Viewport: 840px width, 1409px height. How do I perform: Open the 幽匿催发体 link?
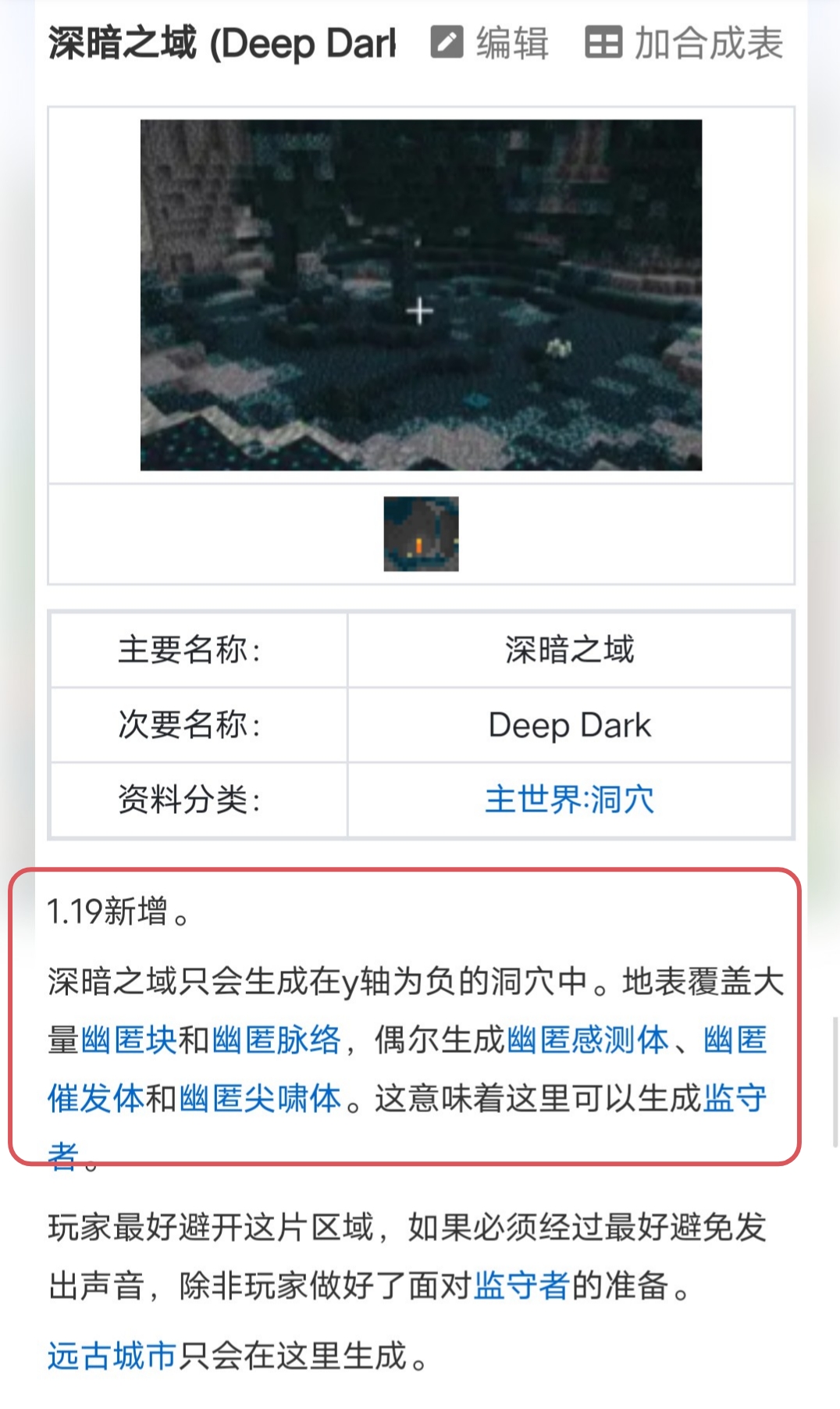click(95, 1099)
